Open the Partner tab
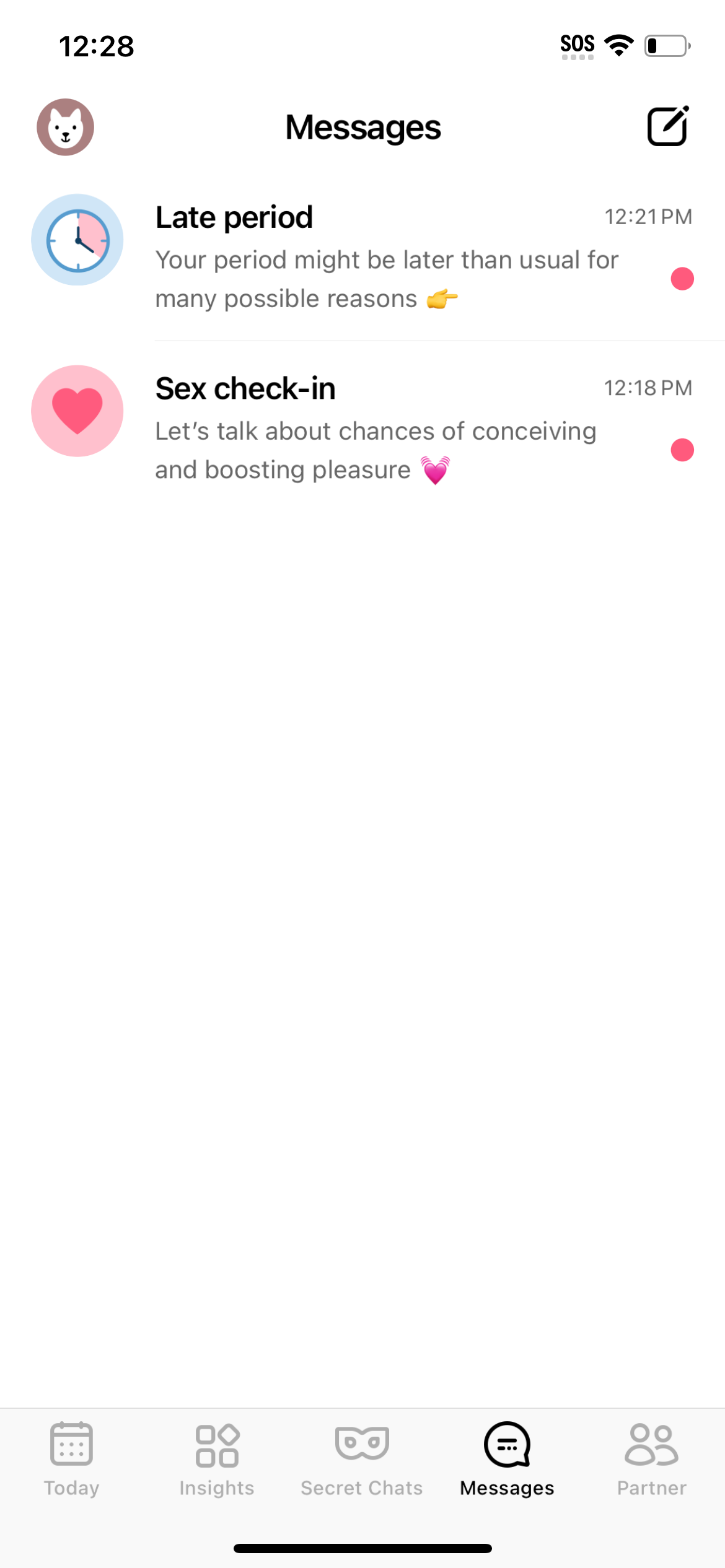The height and width of the screenshot is (1568, 725). click(x=651, y=1468)
